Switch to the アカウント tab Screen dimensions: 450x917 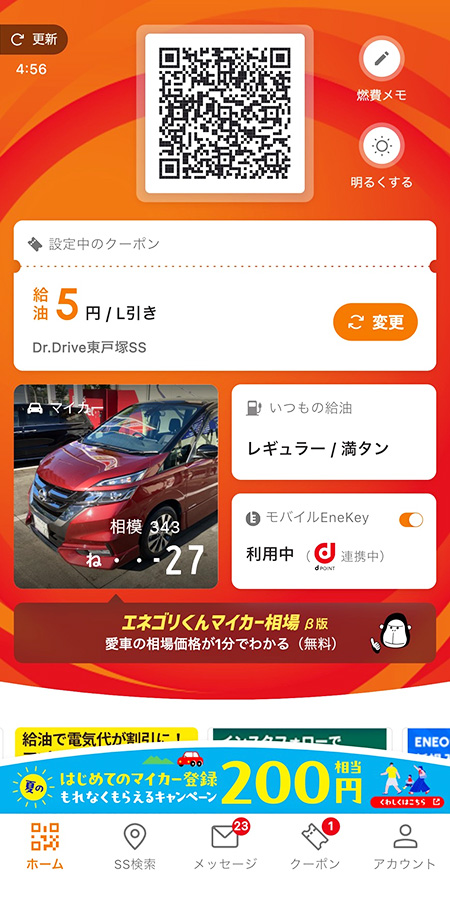click(x=404, y=847)
